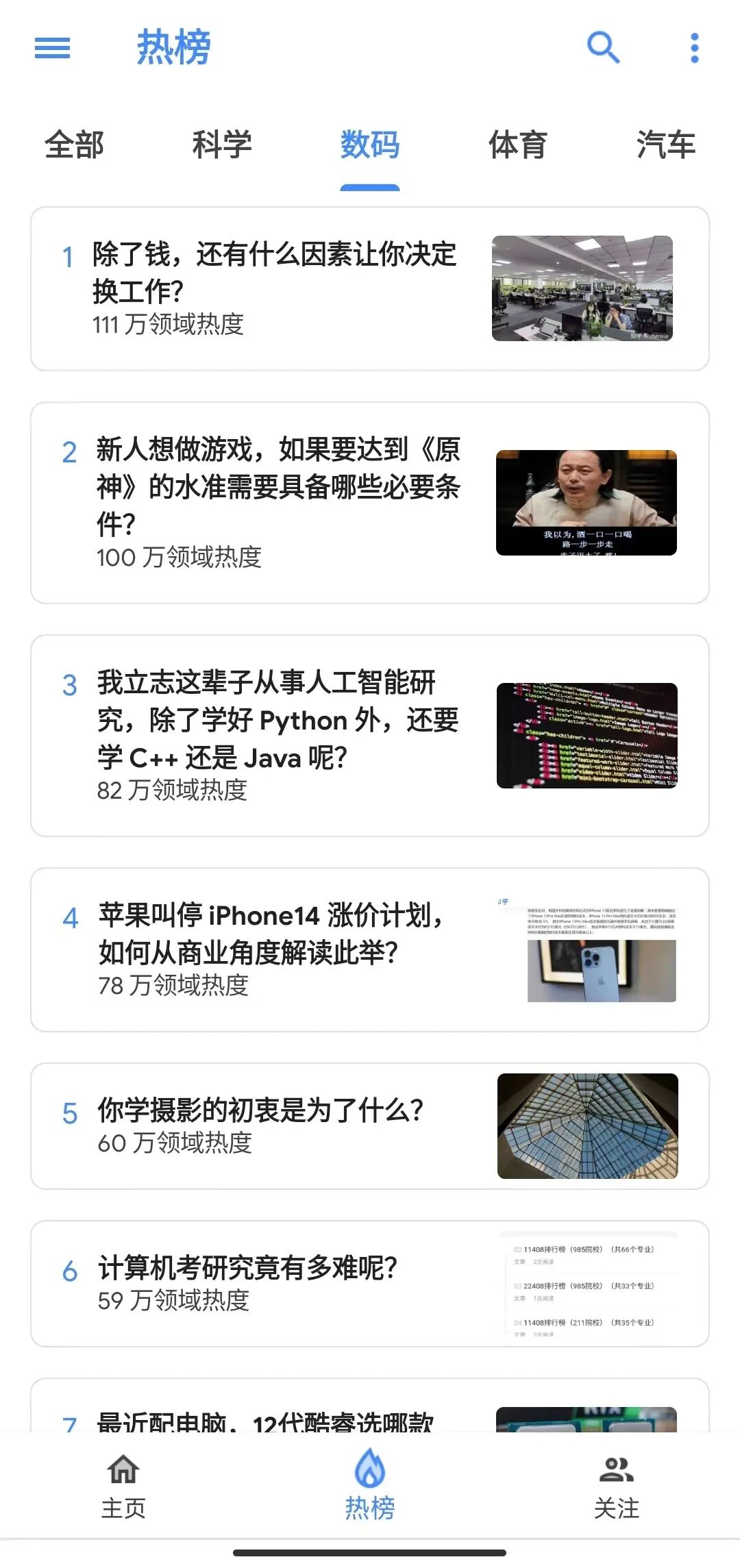Open the 《原神》 game-making question

click(277, 486)
